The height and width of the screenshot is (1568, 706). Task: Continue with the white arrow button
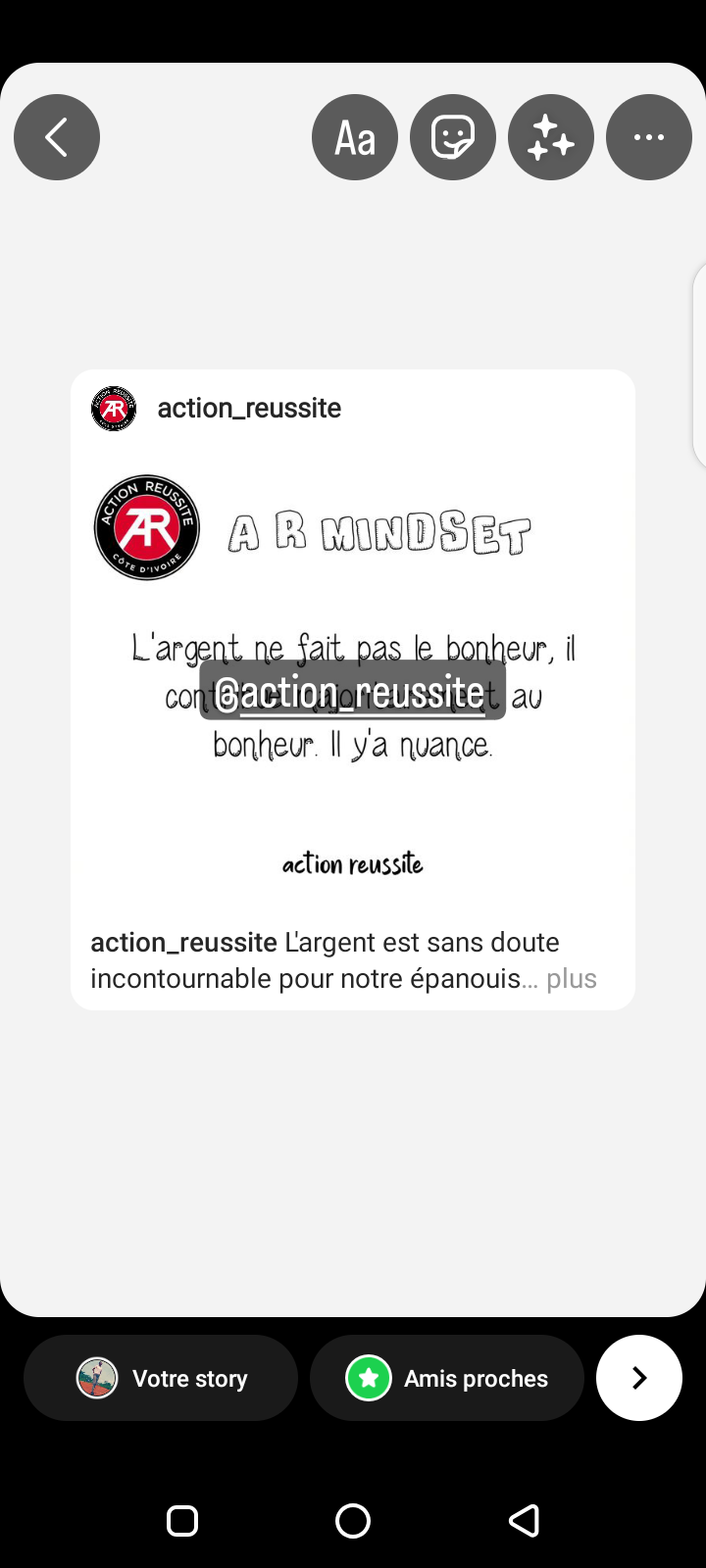(x=639, y=1378)
